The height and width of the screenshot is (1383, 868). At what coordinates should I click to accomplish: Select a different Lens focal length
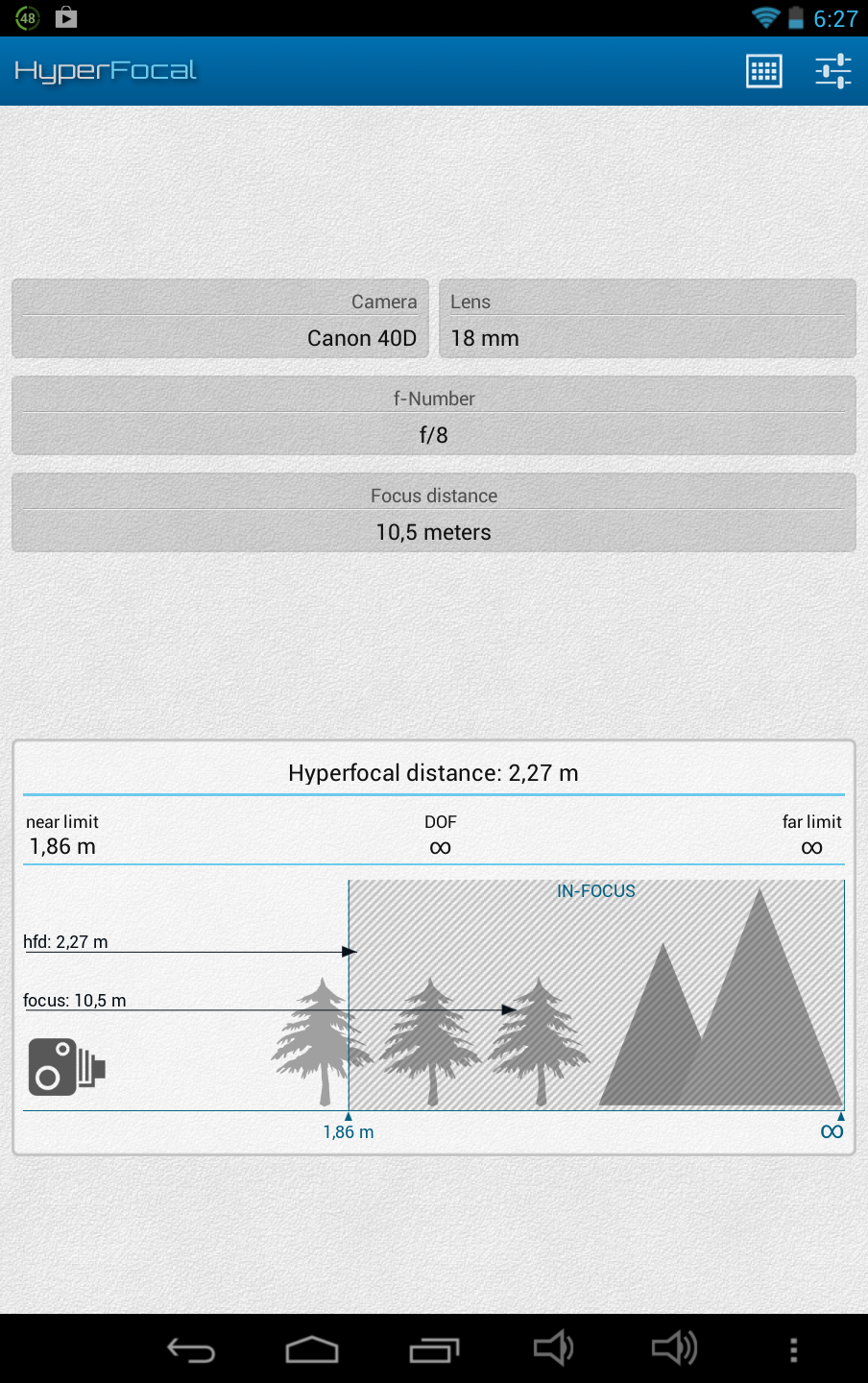(x=647, y=320)
